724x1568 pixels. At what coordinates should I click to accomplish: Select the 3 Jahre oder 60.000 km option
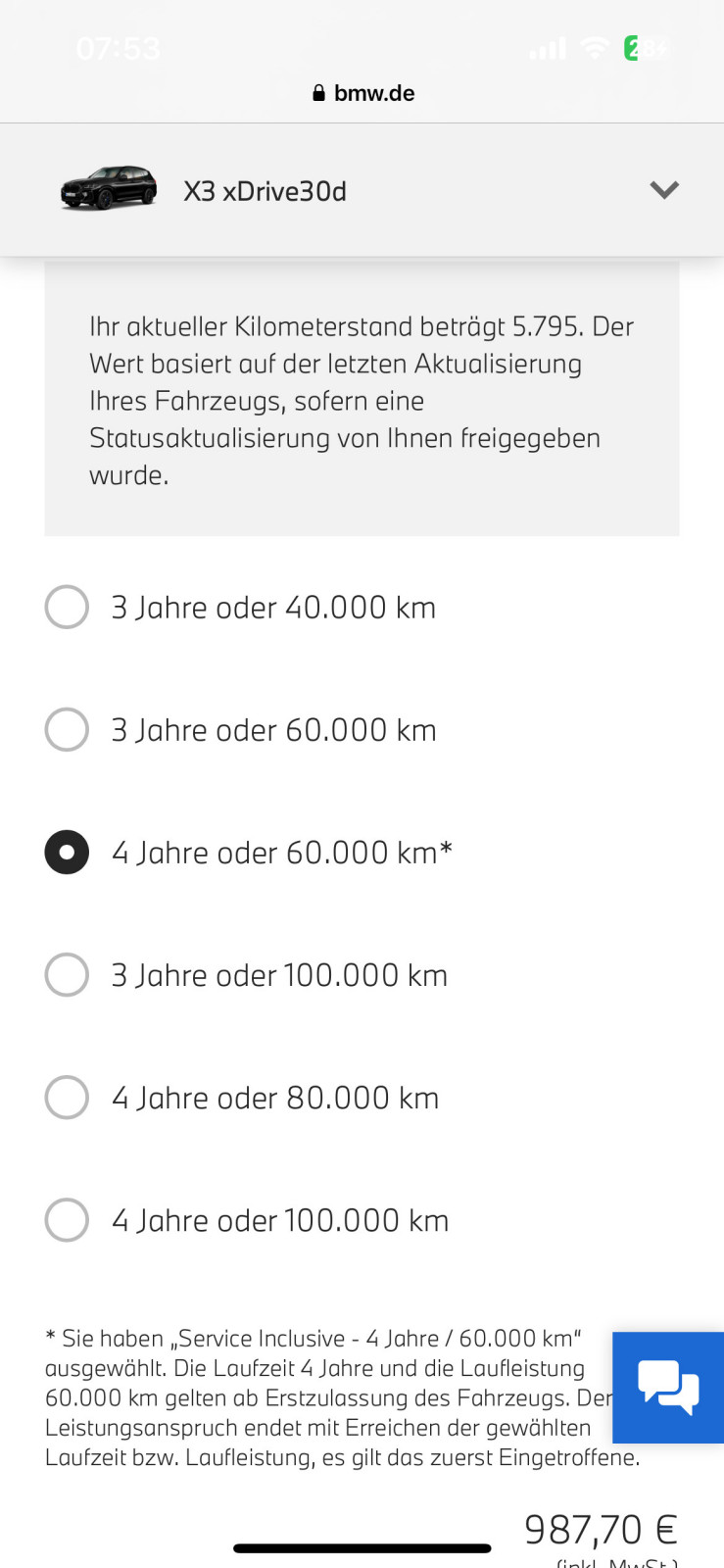coord(67,729)
